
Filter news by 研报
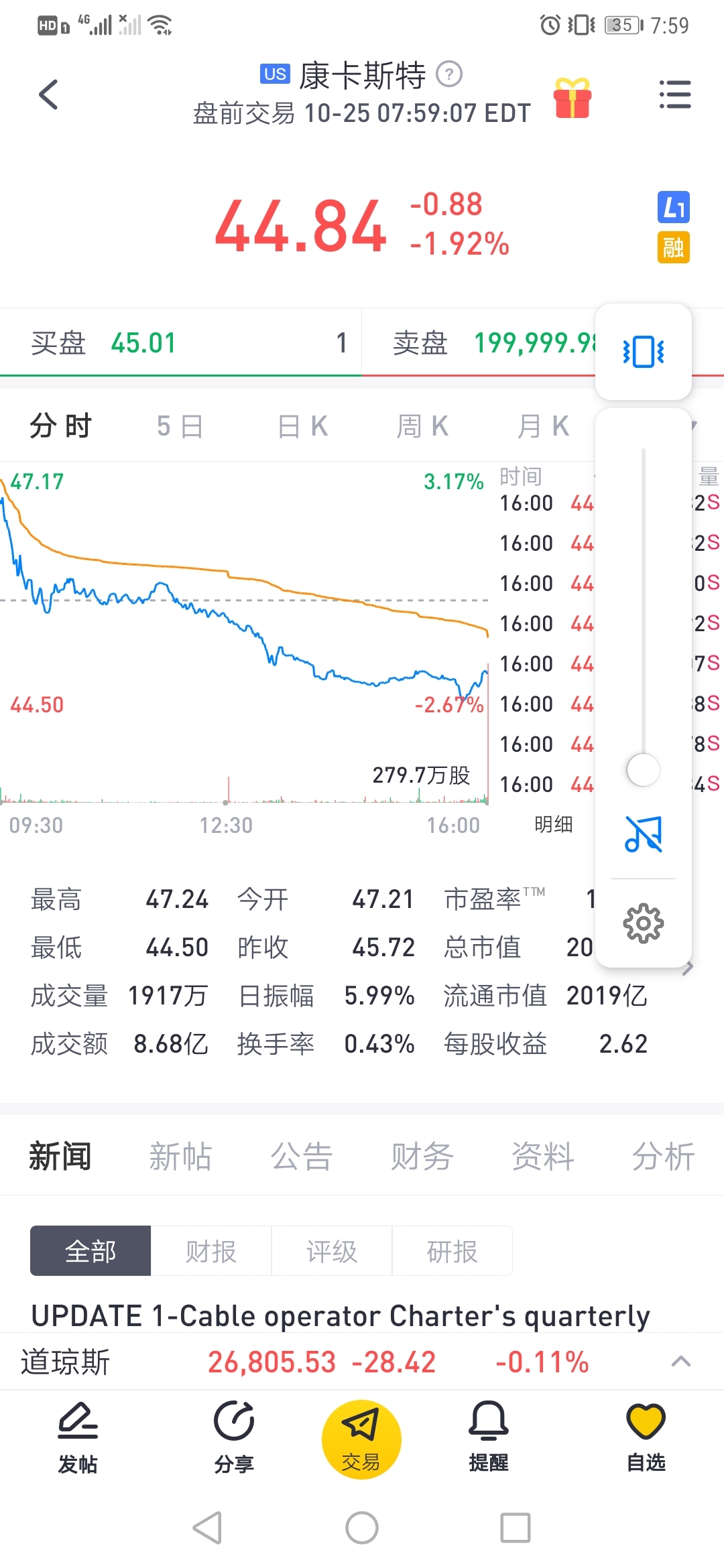click(452, 1251)
